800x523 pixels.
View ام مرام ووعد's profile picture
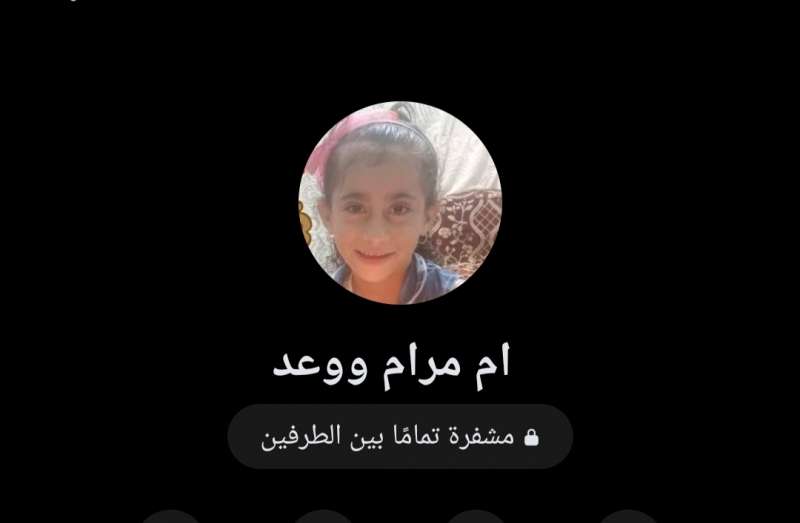(x=400, y=203)
